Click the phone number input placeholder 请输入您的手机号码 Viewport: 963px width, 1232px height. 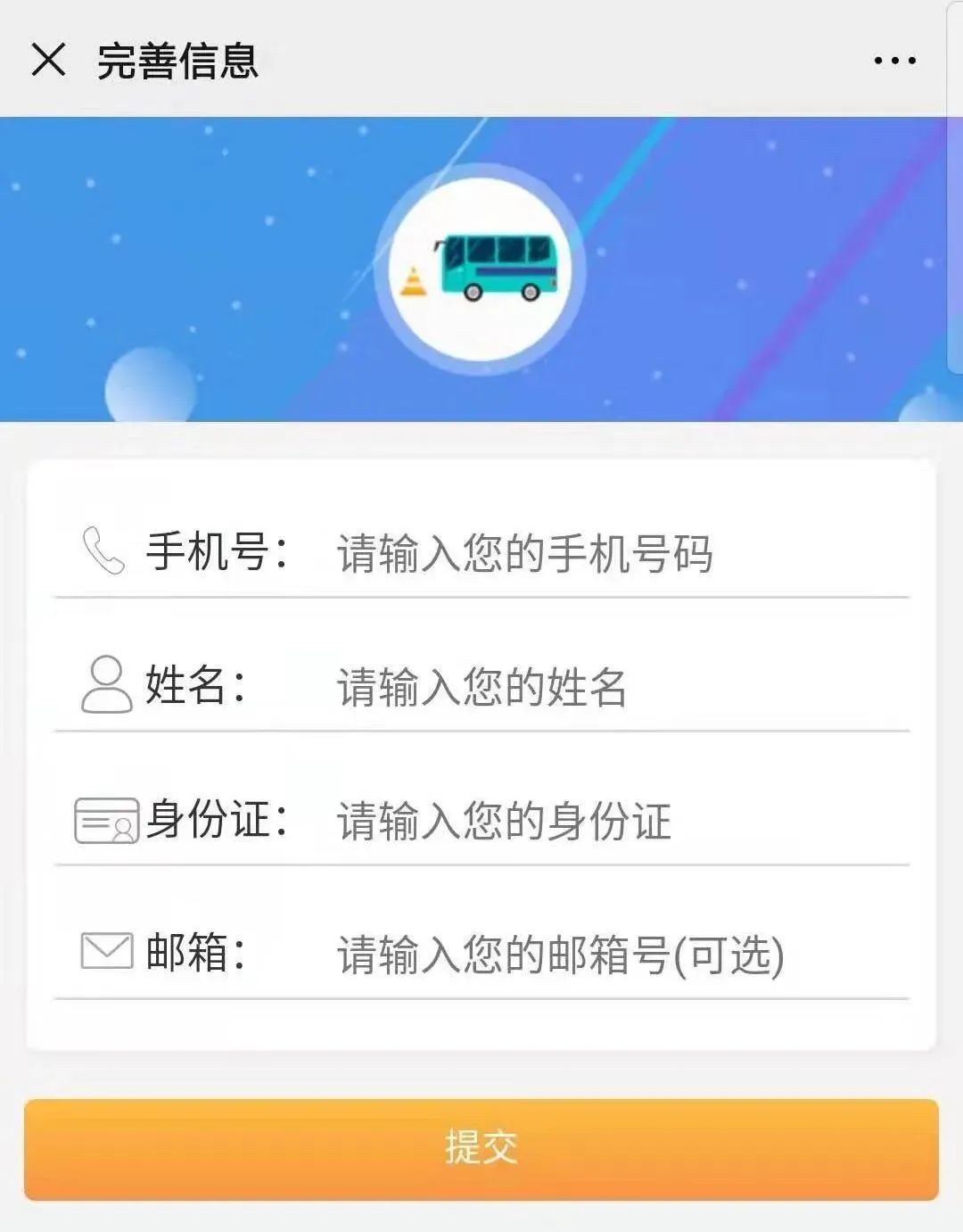526,552
